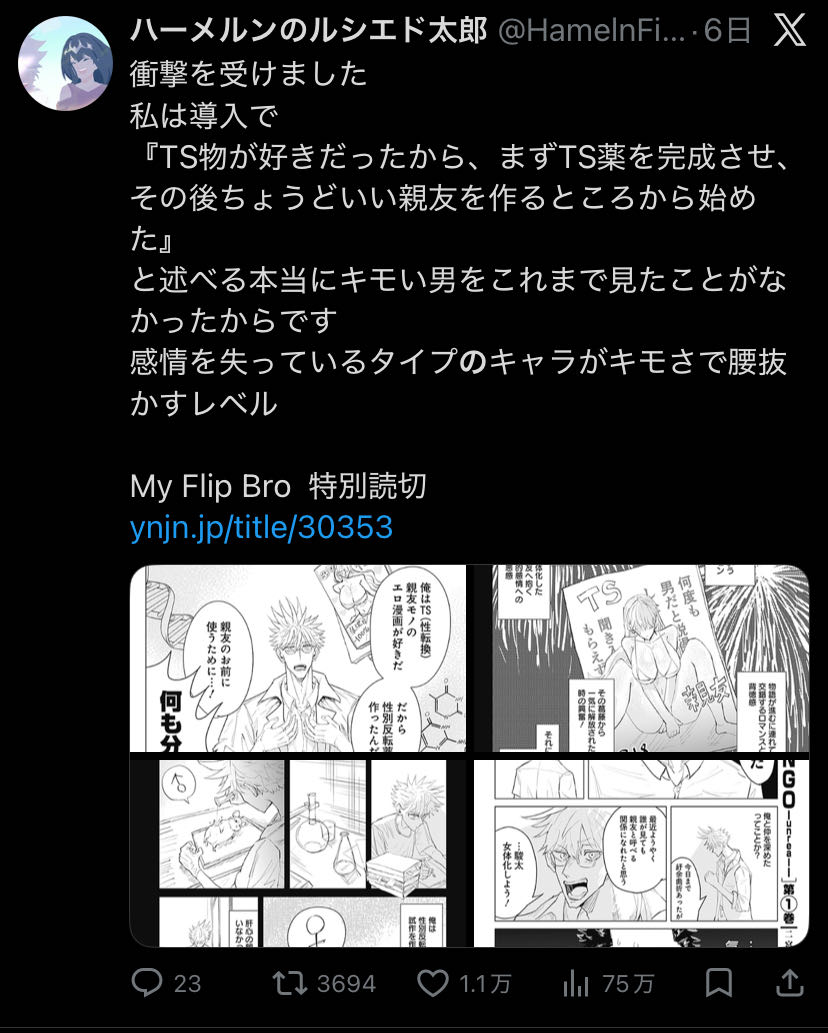Viewport: 828px width, 1033px height.
Task: Open the top-left manga image with the chemical formula
Action: click(299, 658)
